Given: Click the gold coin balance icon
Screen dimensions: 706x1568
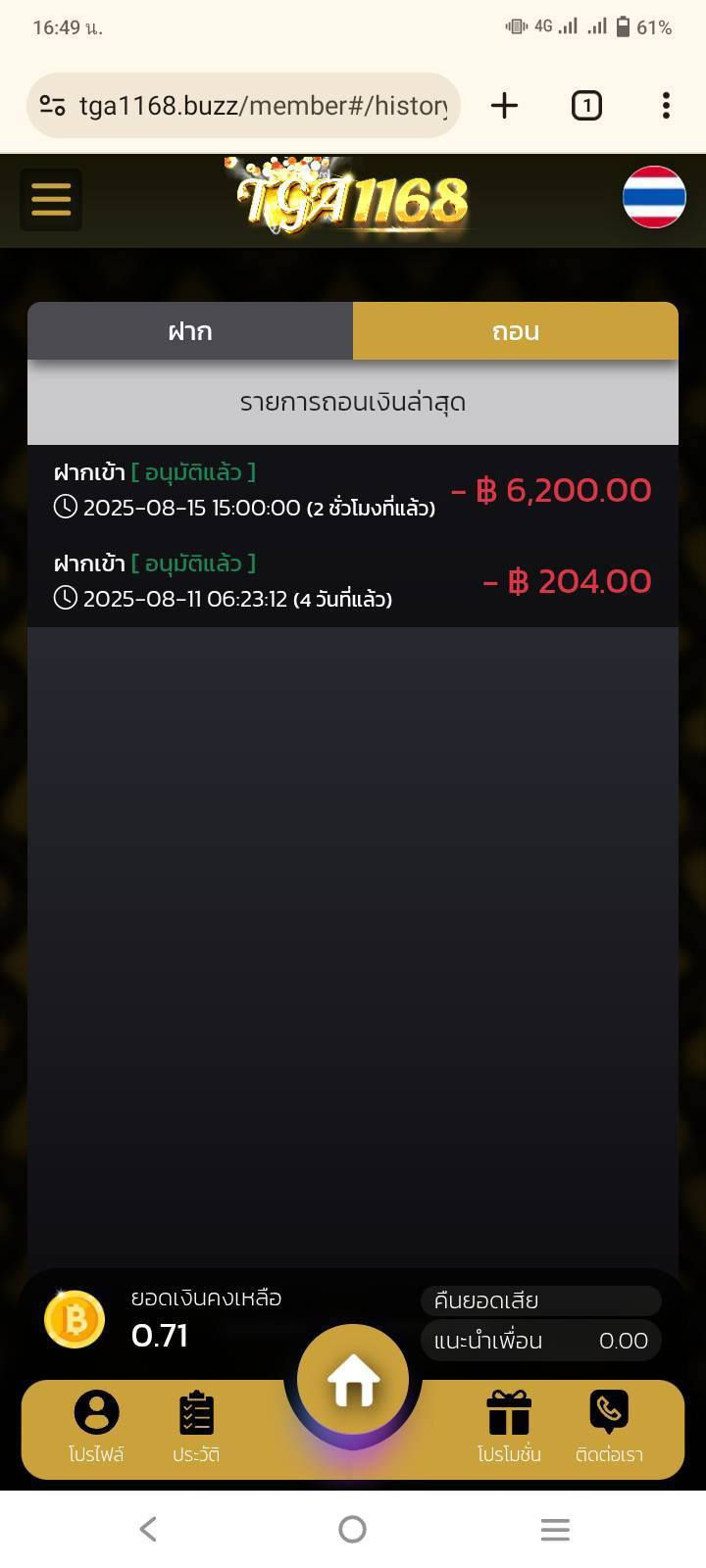Looking at the screenshot, I should [x=74, y=1319].
